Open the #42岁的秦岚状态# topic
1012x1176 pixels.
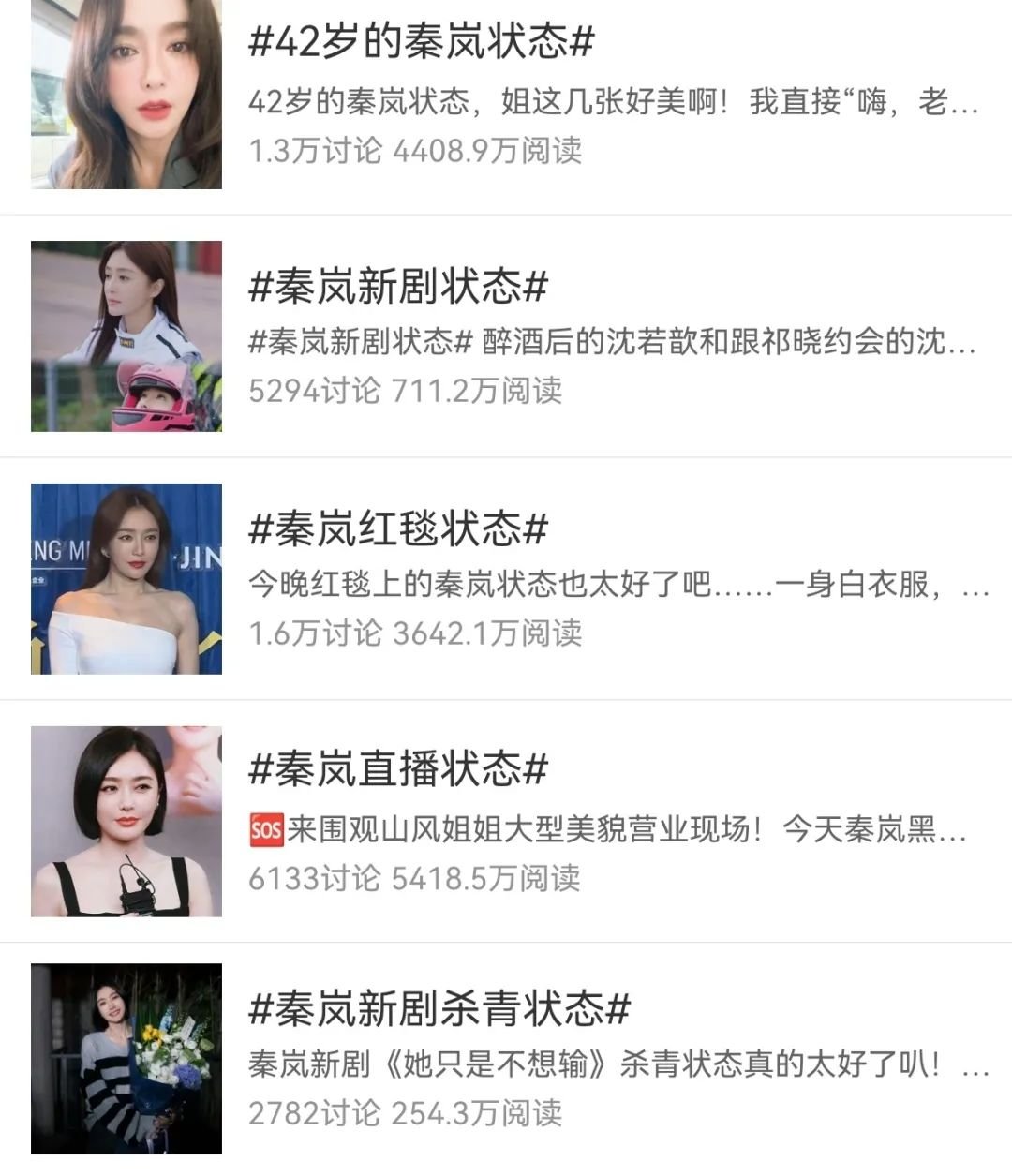(x=422, y=43)
